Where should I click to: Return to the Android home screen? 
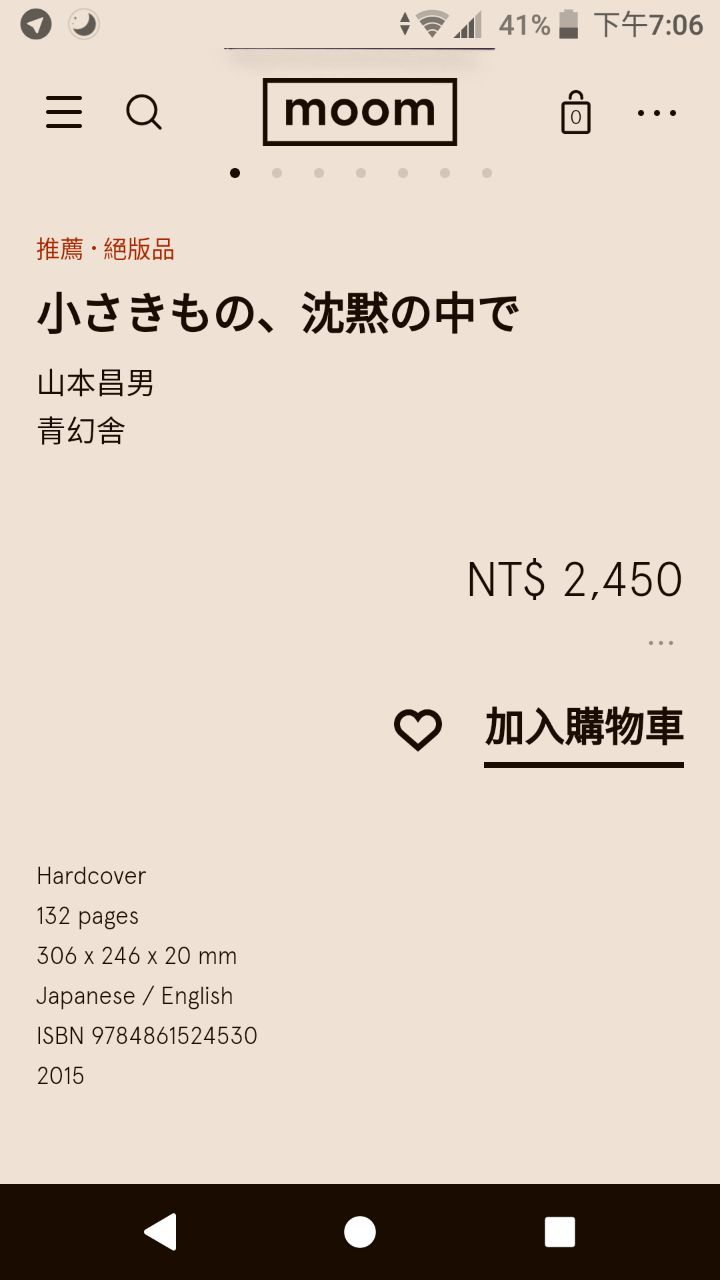tap(360, 1232)
